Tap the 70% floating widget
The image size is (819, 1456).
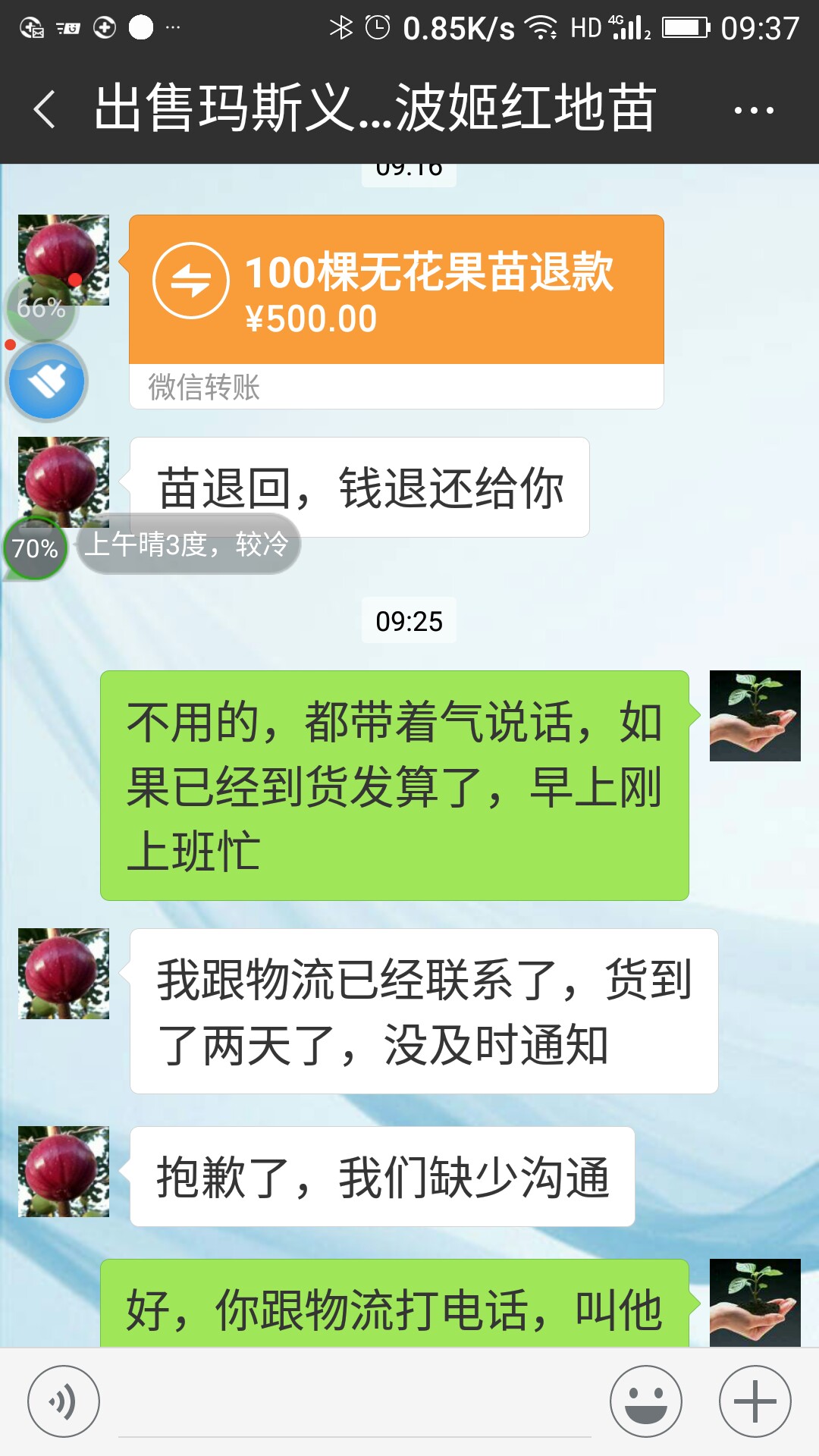coord(35,548)
